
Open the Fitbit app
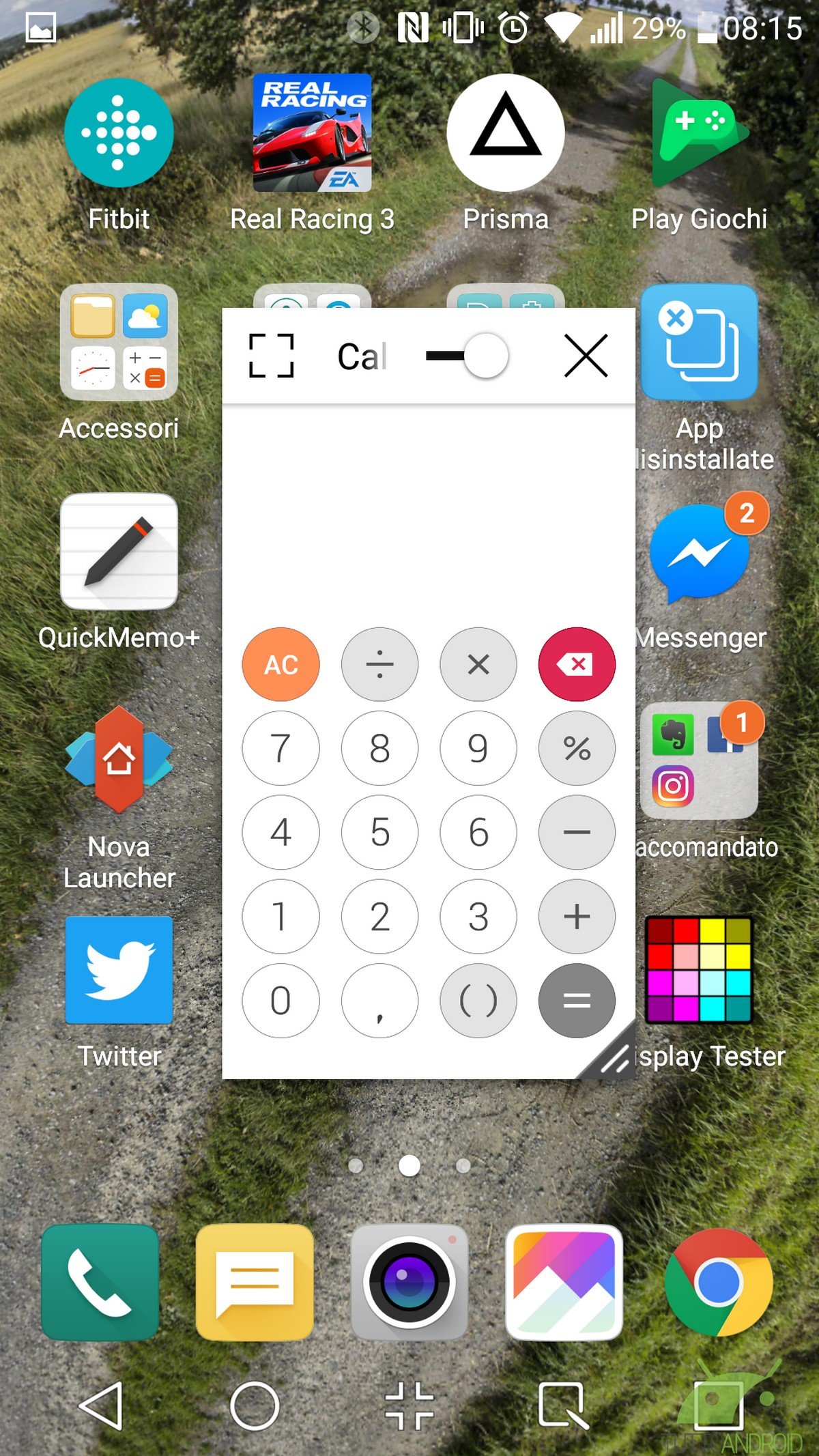[x=119, y=155]
